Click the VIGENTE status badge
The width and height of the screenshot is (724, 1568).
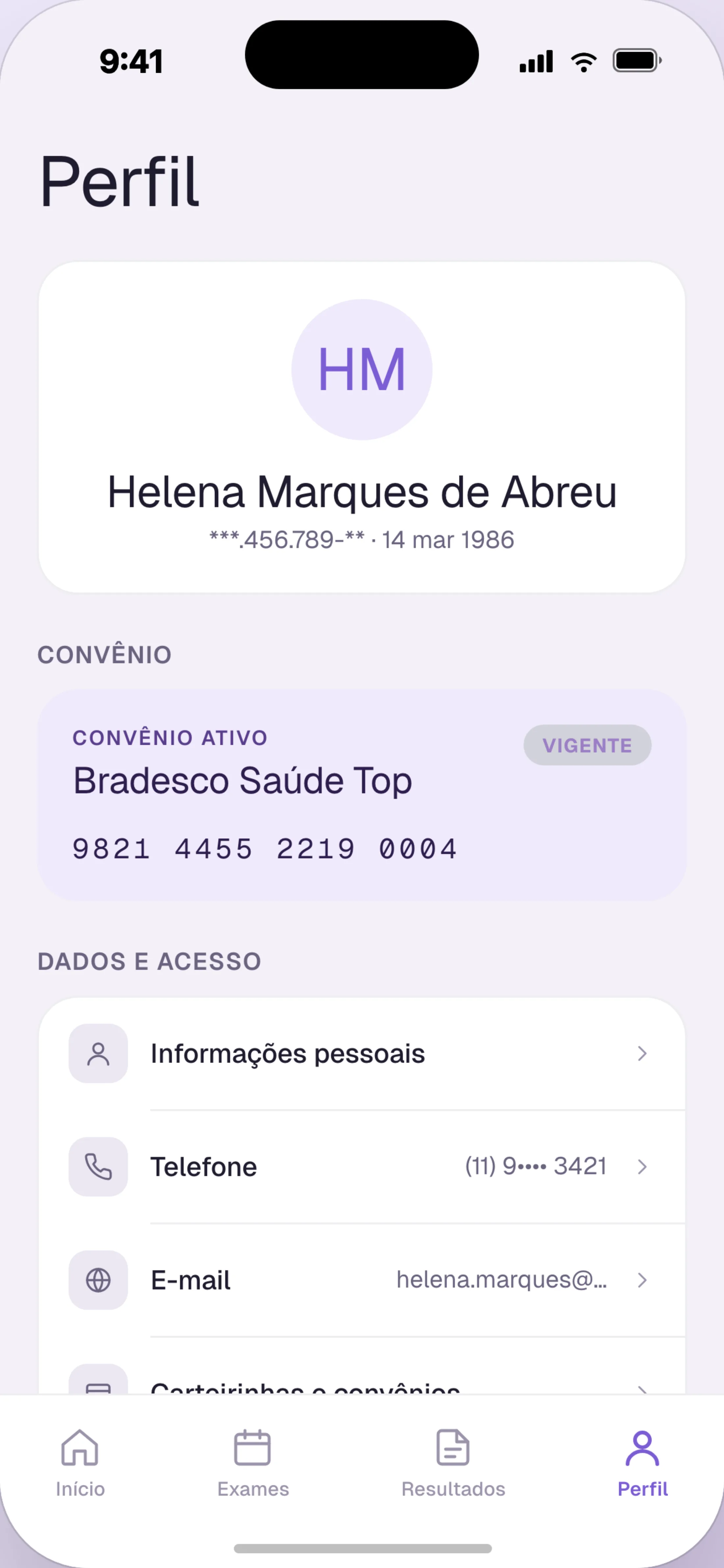coord(587,745)
